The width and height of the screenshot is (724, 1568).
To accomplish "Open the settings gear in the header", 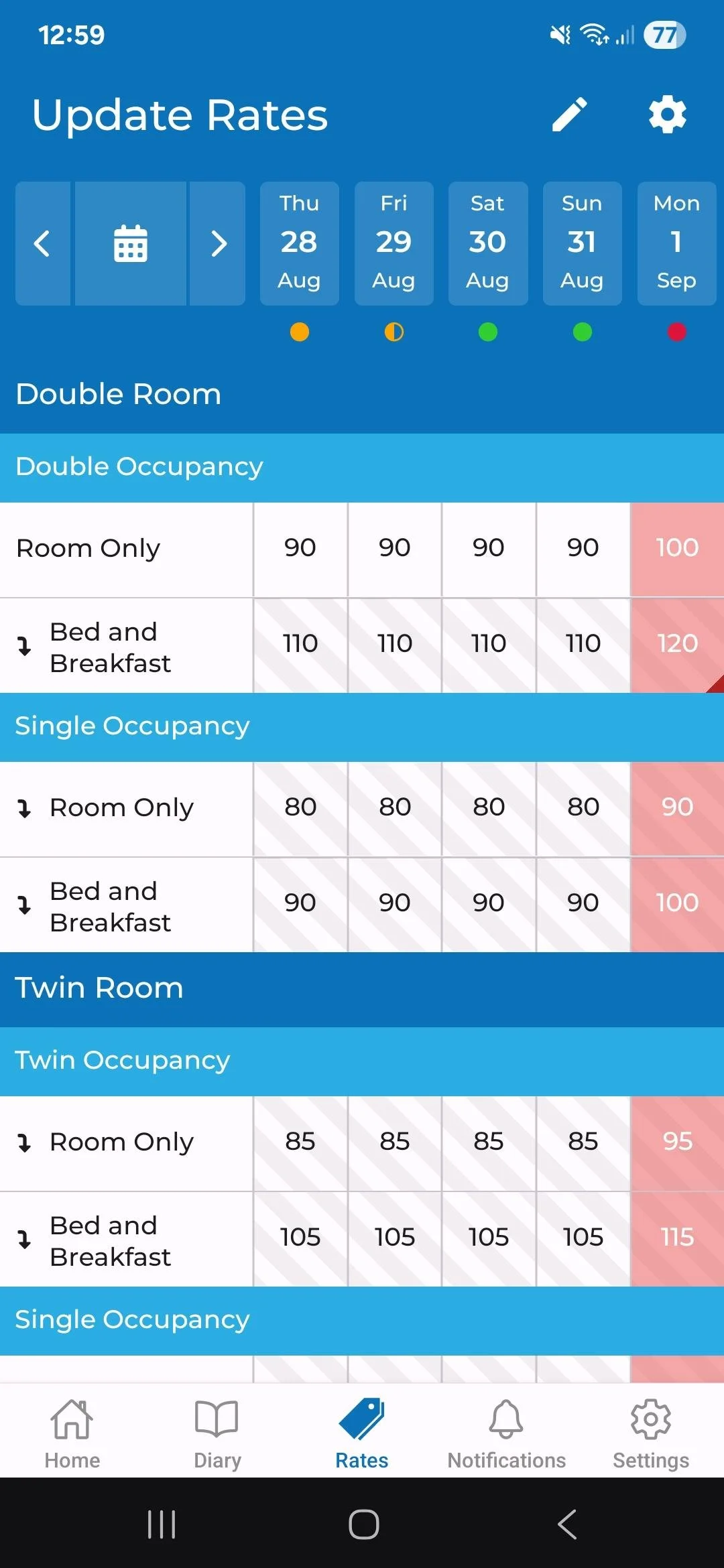I will pos(666,115).
